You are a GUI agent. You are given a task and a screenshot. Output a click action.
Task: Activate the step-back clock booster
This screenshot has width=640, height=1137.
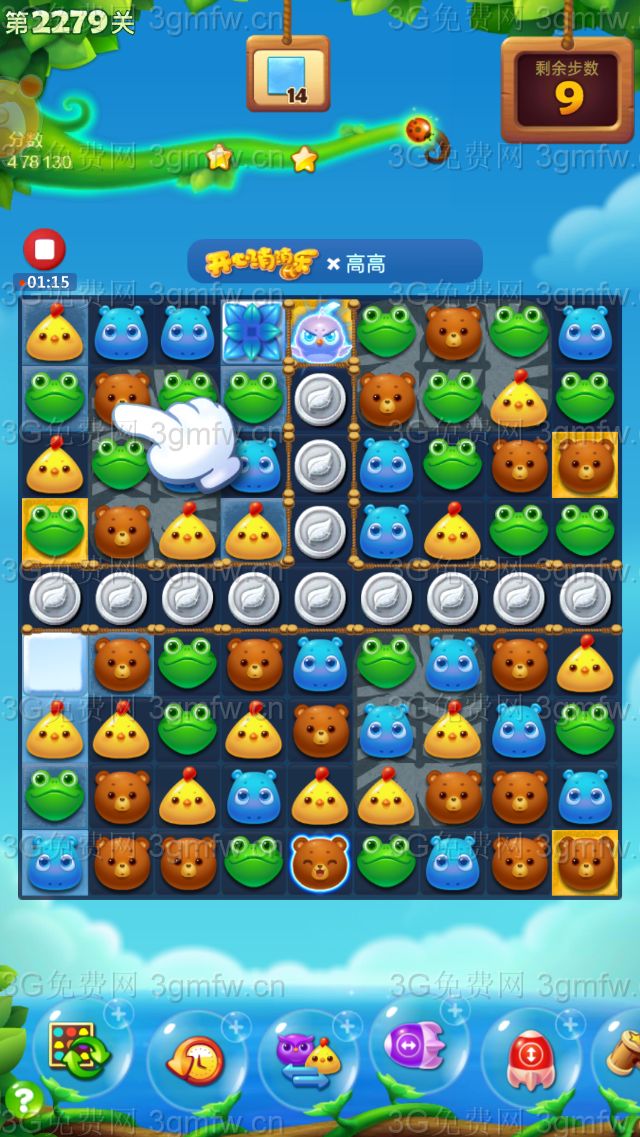click(194, 1058)
